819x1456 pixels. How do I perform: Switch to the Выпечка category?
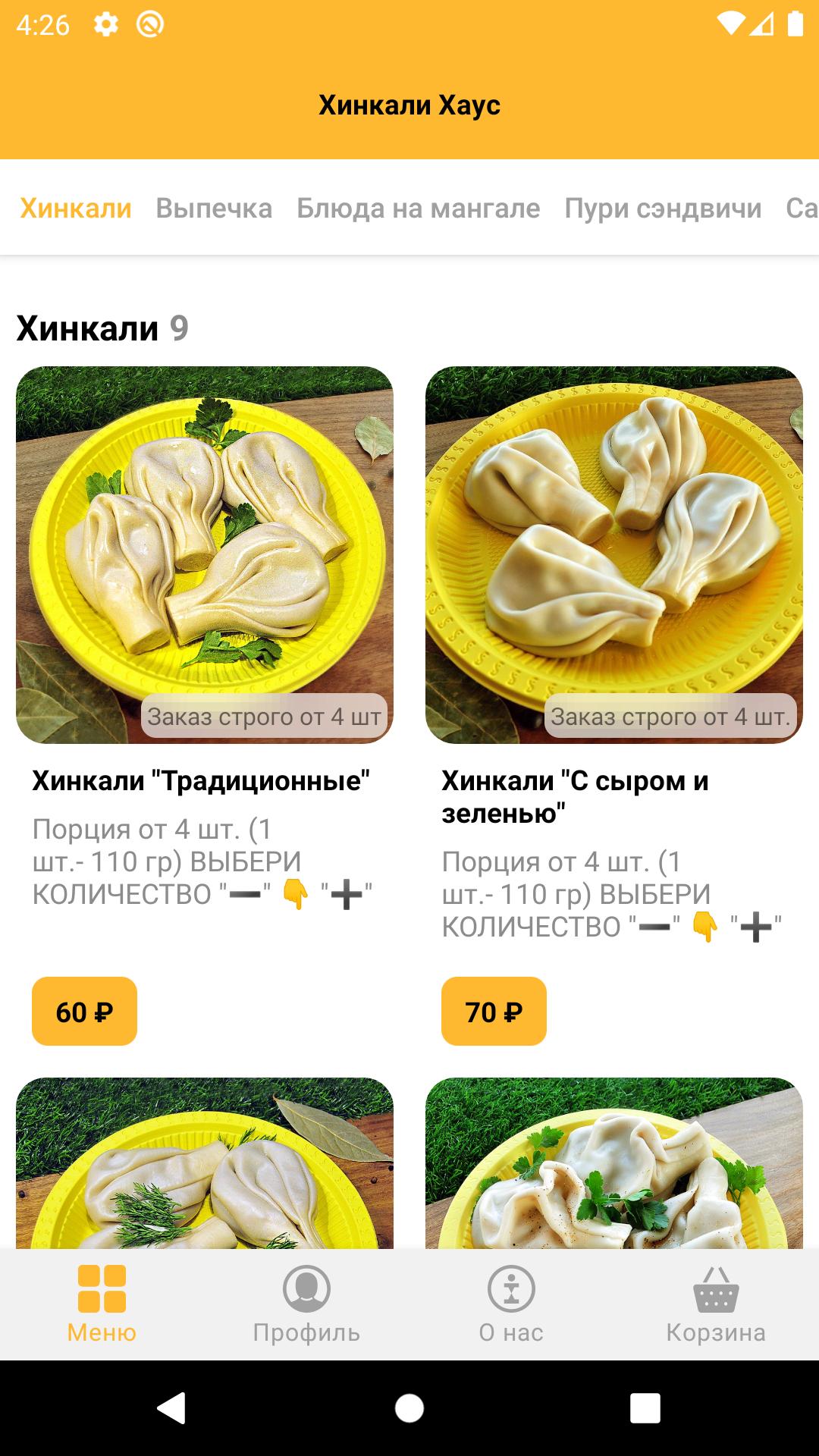click(214, 208)
